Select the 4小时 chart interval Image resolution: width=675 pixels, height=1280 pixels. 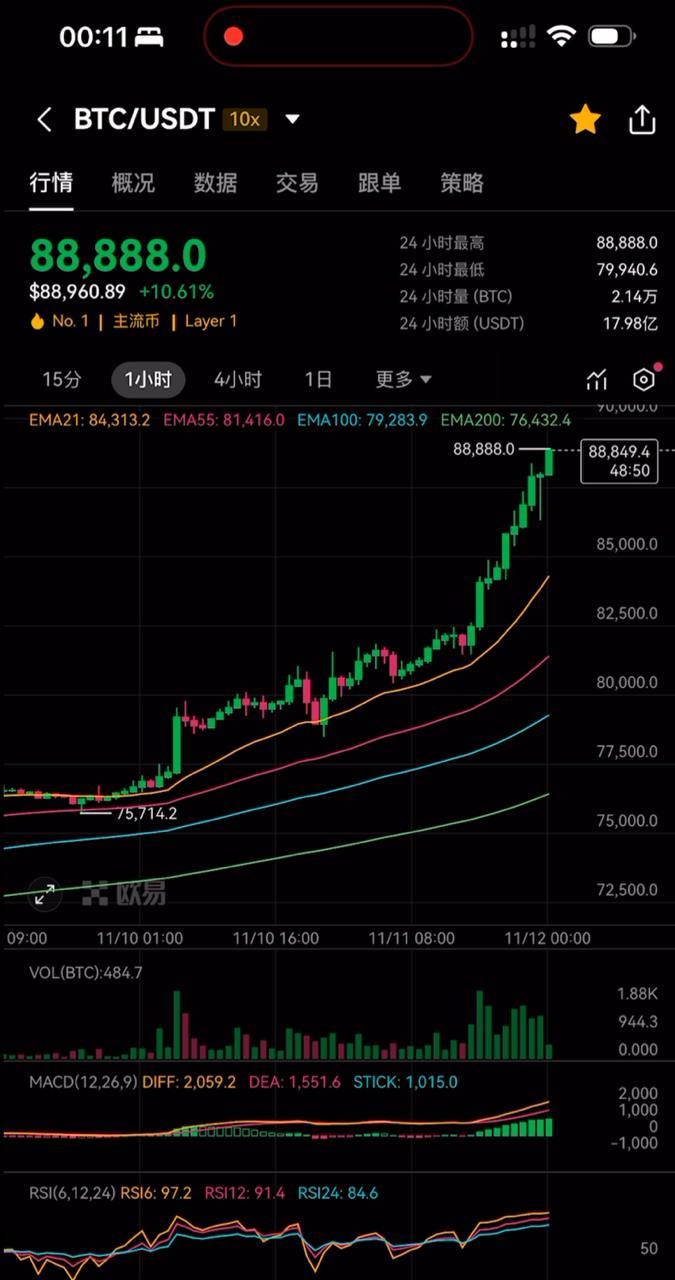click(237, 380)
